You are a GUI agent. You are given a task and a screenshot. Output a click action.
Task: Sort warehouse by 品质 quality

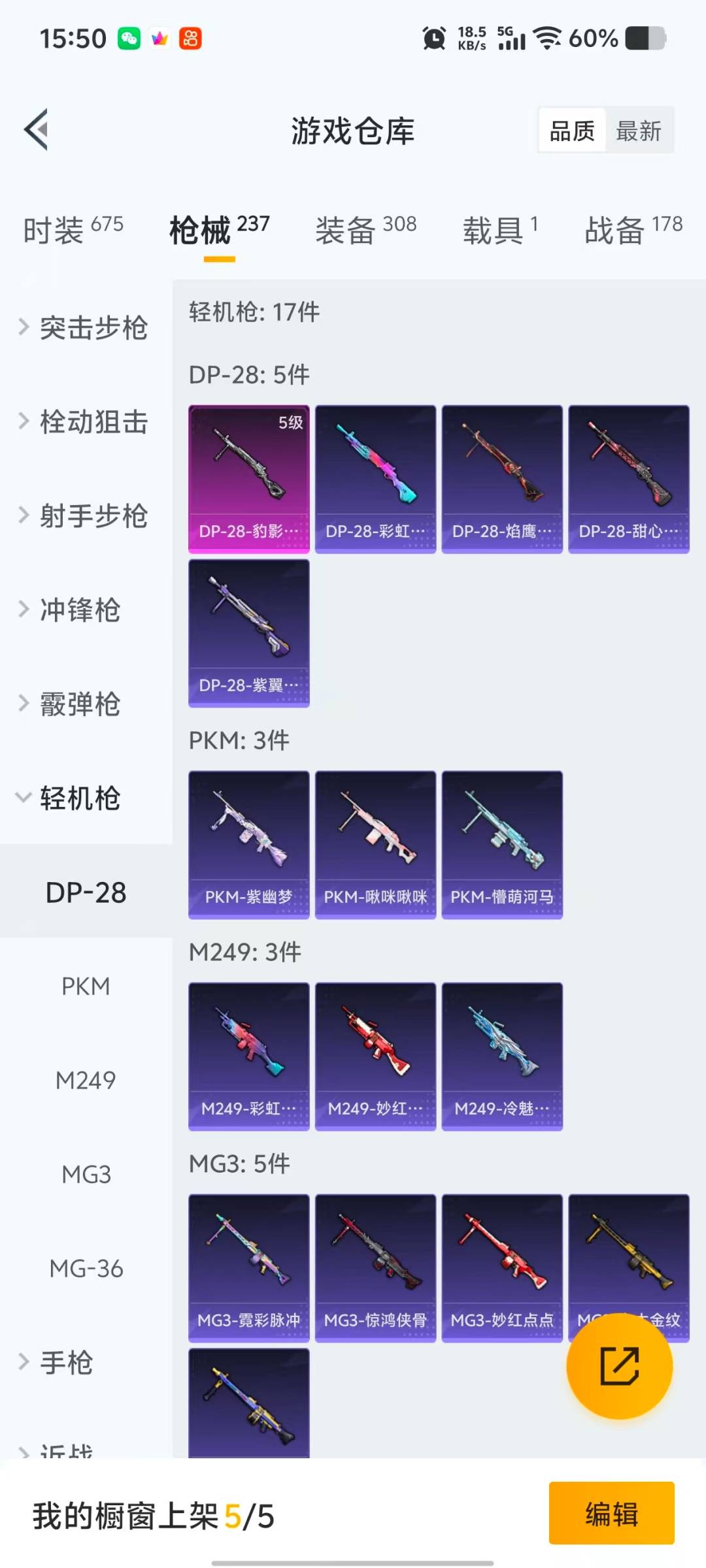[571, 130]
